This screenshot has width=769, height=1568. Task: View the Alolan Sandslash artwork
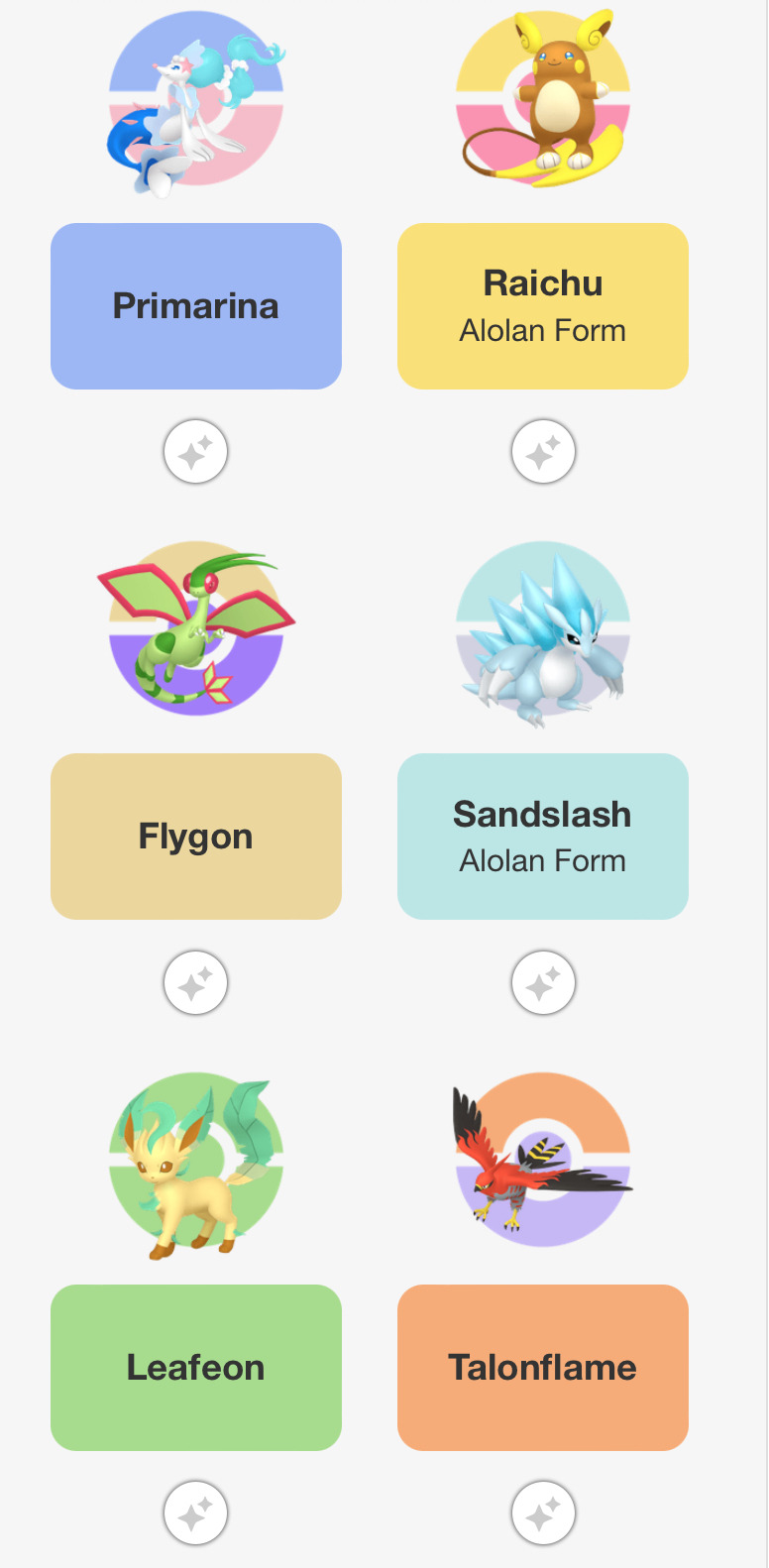coord(542,634)
